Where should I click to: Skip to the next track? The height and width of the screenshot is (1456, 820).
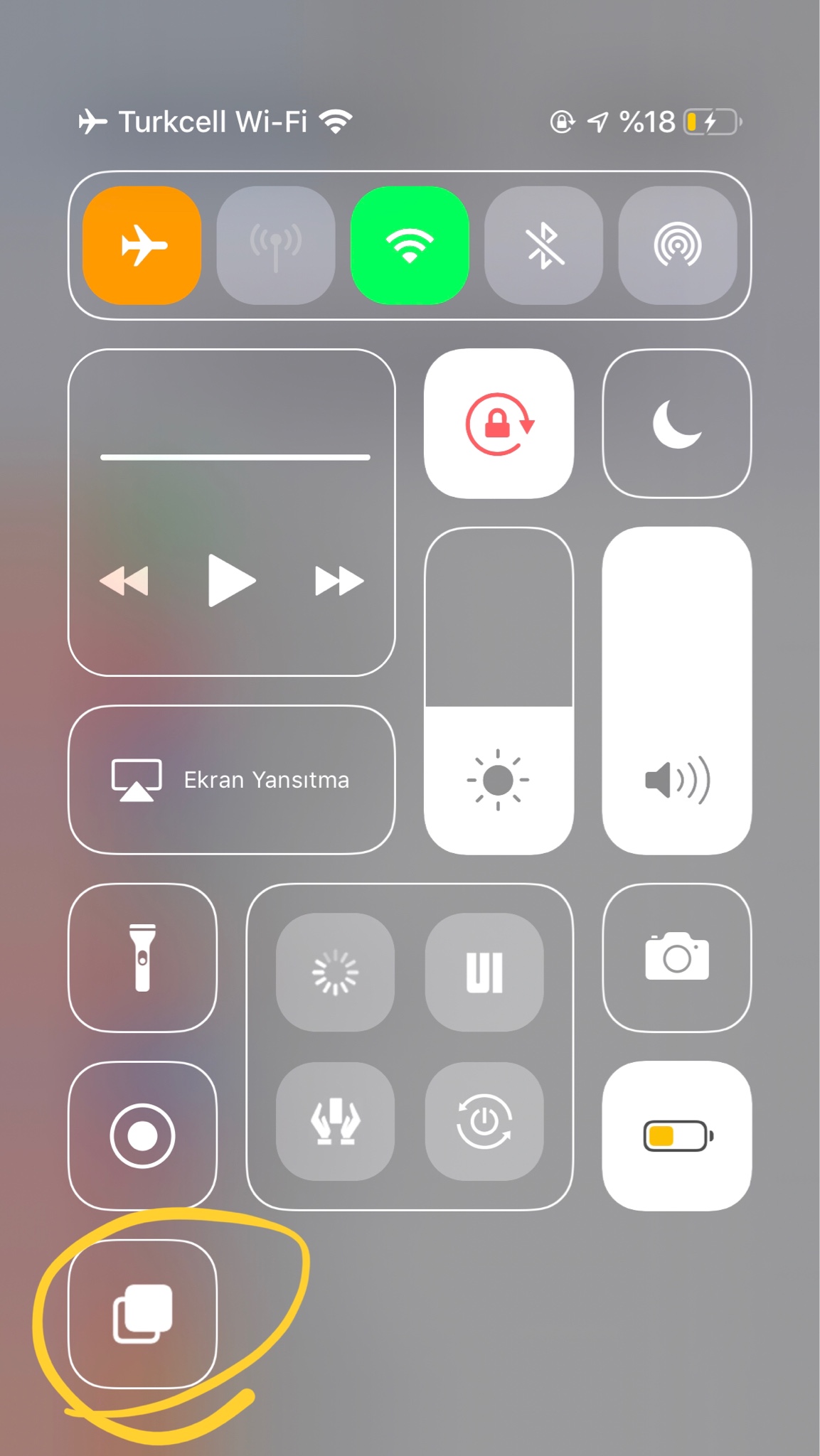(339, 581)
